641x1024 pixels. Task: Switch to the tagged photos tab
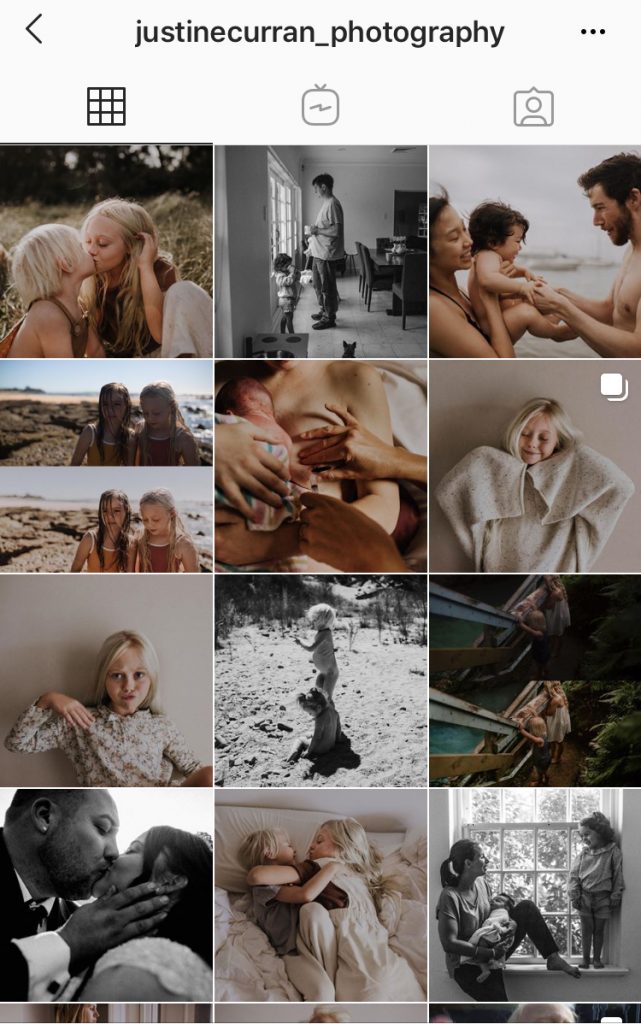[533, 106]
